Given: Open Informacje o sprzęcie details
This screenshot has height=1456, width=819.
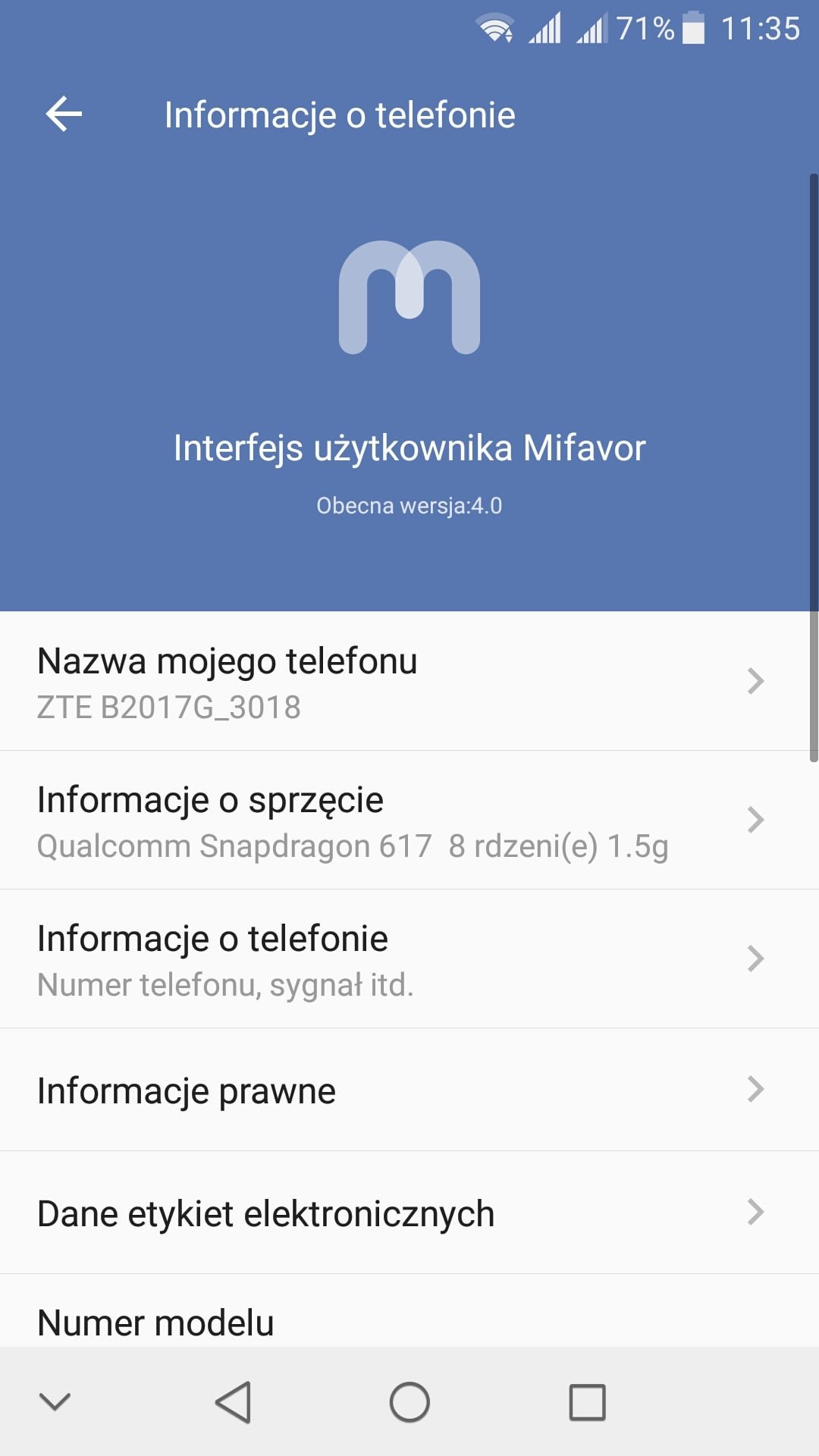Looking at the screenshot, I should click(409, 821).
